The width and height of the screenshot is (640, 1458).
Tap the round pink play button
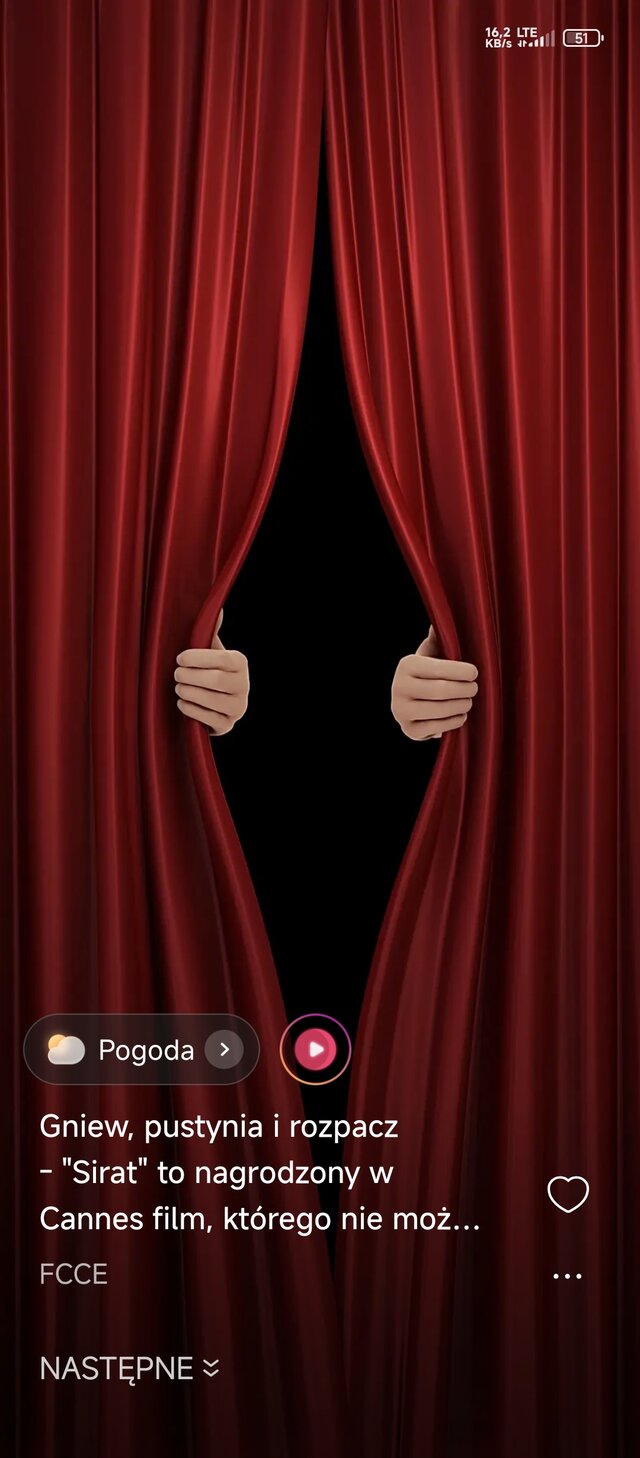tap(315, 1049)
